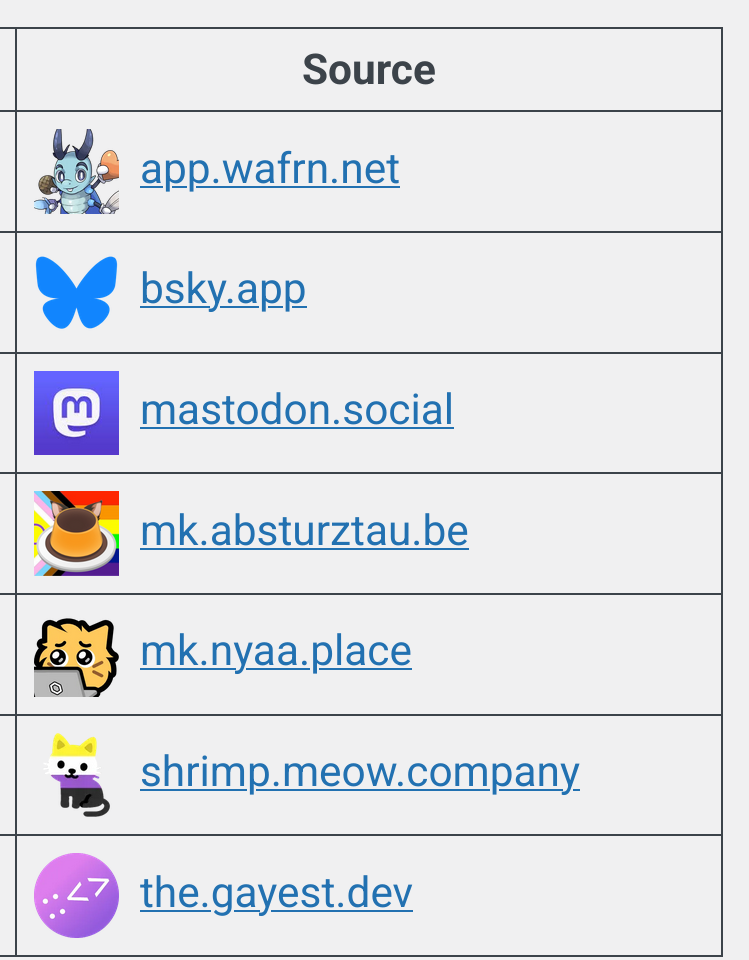
Task: Visit the shrimp.meow.company link
Action: coord(360,773)
